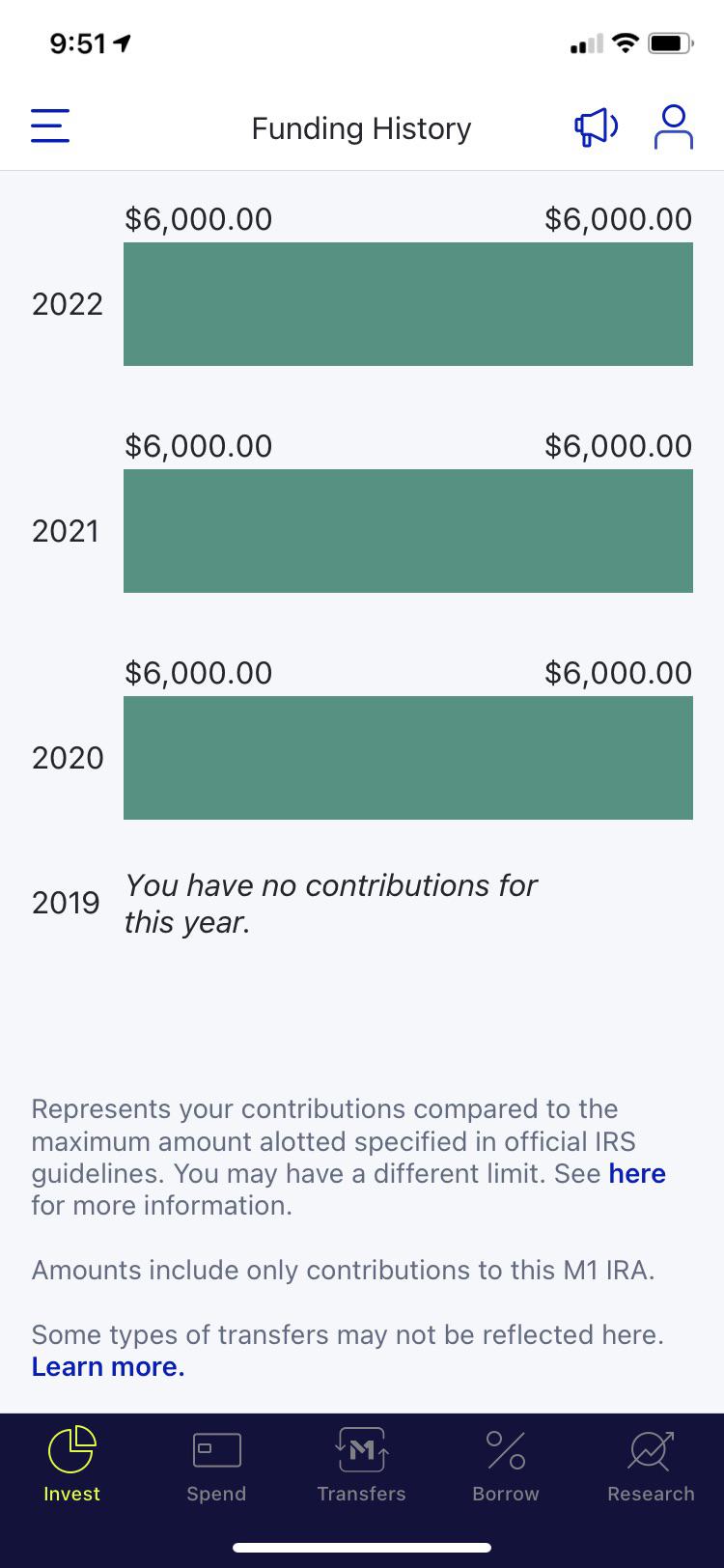Click the 'Learn more.' link about transfers
724x1568 pixels.
click(x=106, y=1365)
